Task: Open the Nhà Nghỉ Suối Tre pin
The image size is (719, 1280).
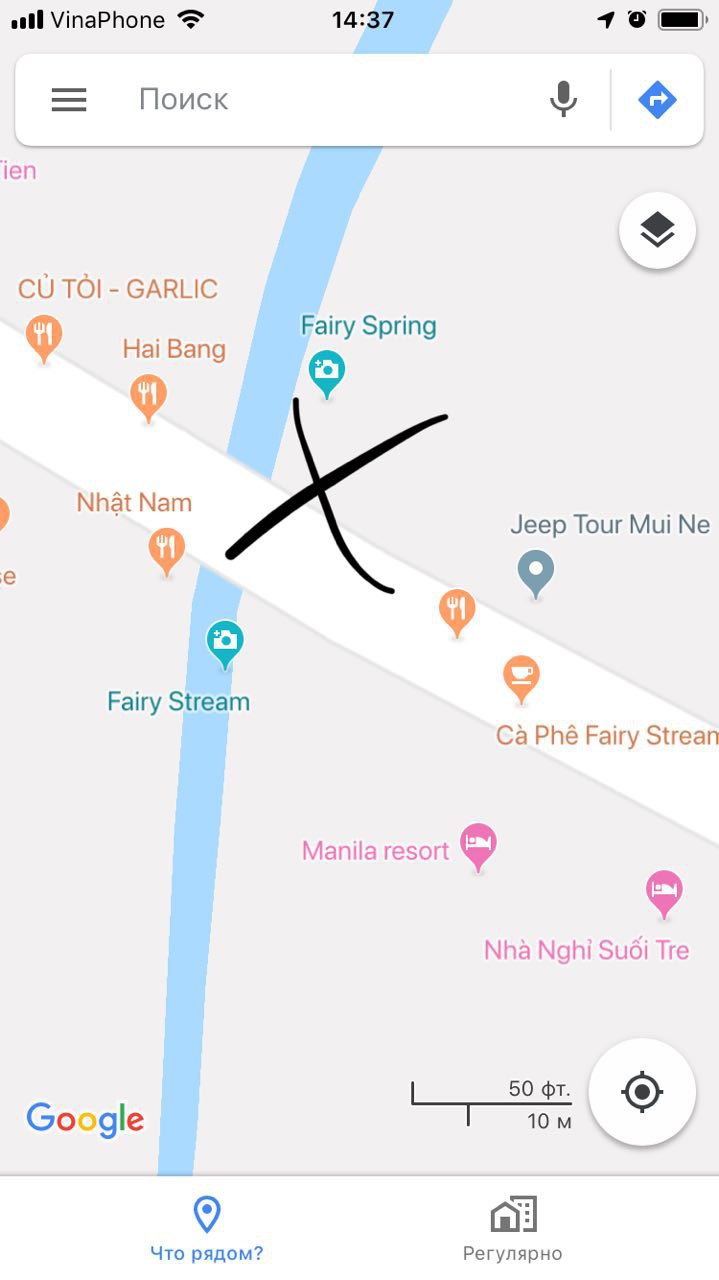Action: (664, 891)
